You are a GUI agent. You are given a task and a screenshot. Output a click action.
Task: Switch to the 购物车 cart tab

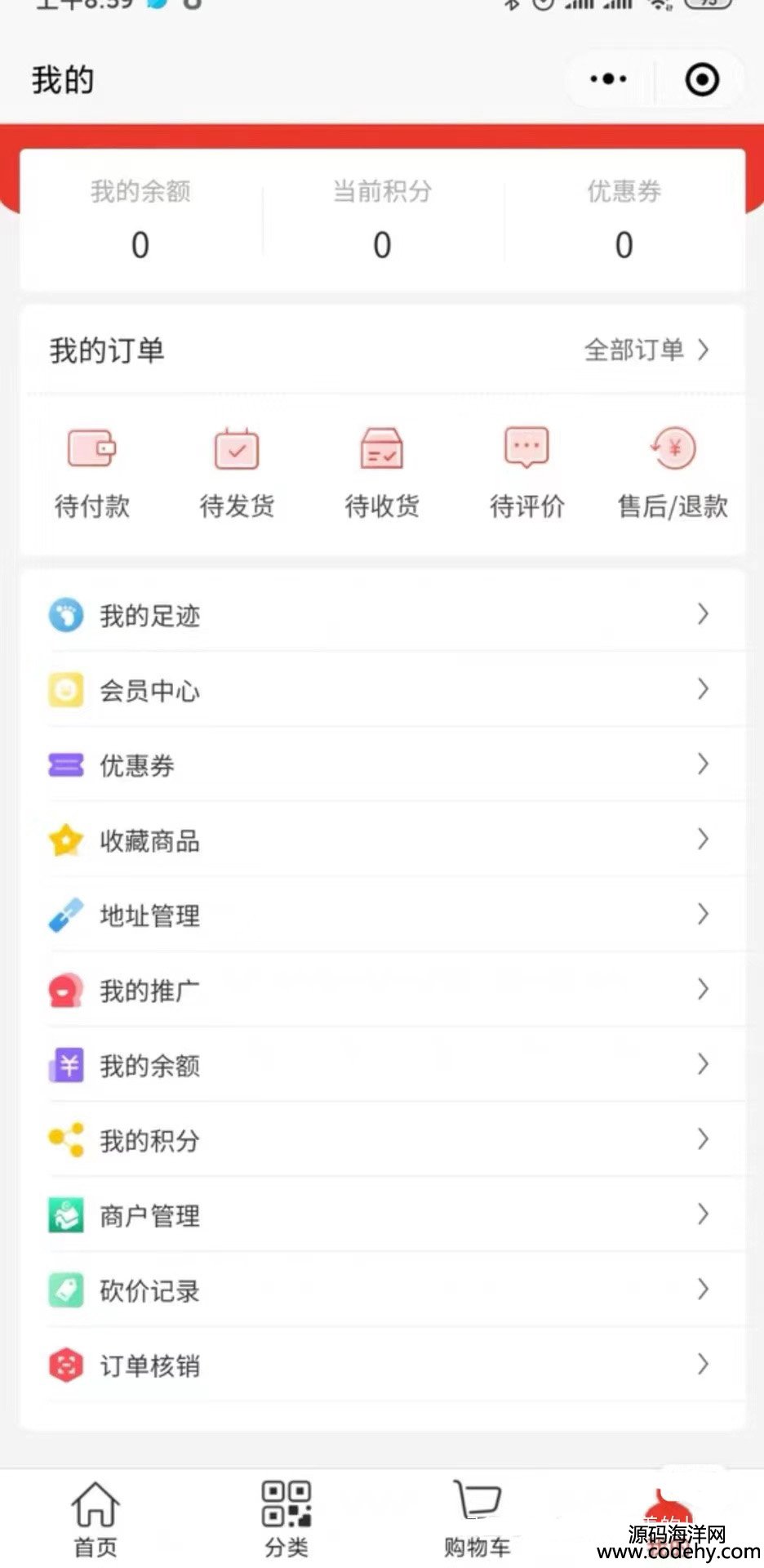[477, 1519]
